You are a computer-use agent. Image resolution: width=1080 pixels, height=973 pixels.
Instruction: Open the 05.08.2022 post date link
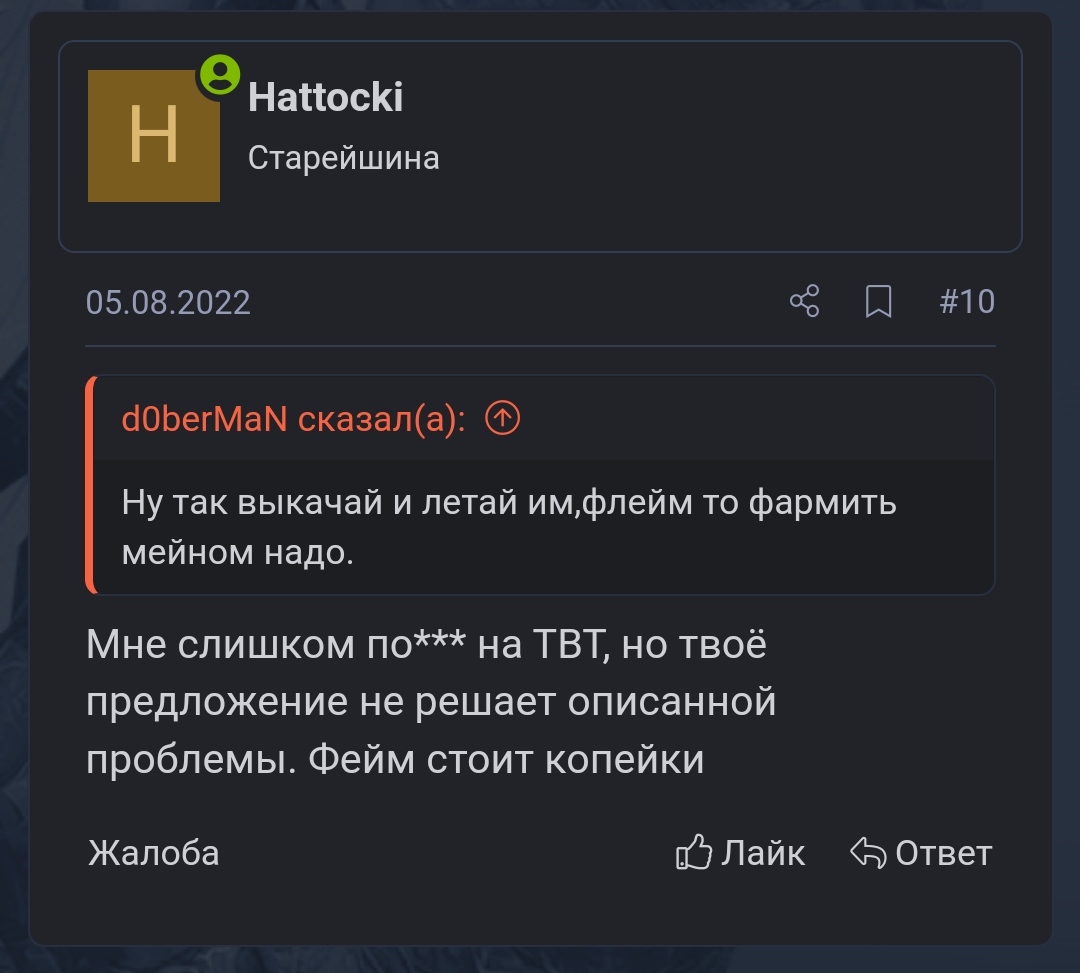[168, 302]
